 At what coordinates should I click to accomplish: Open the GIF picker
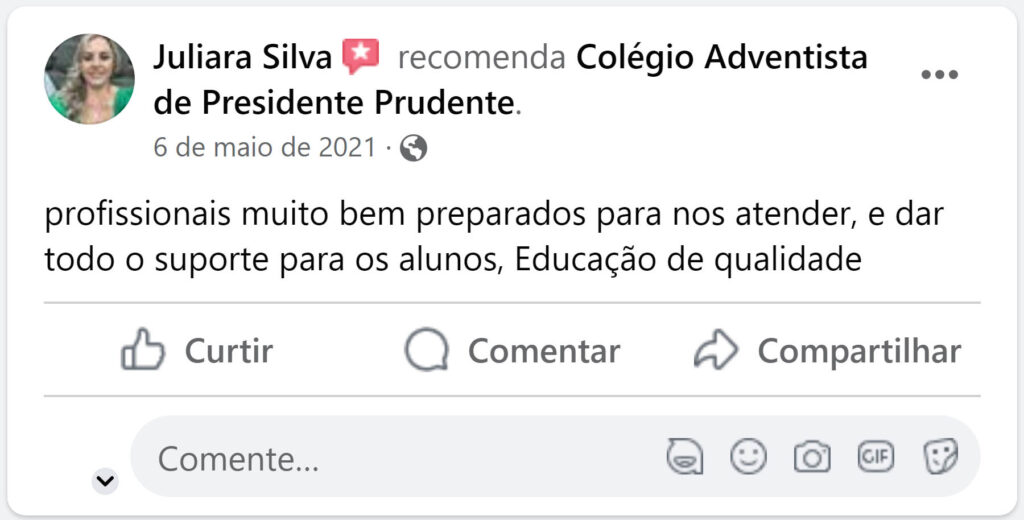876,456
